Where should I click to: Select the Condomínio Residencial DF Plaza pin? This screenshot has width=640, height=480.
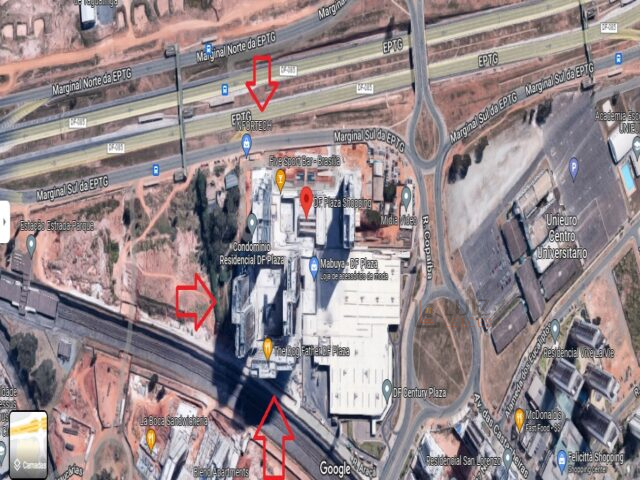[x=252, y=222]
